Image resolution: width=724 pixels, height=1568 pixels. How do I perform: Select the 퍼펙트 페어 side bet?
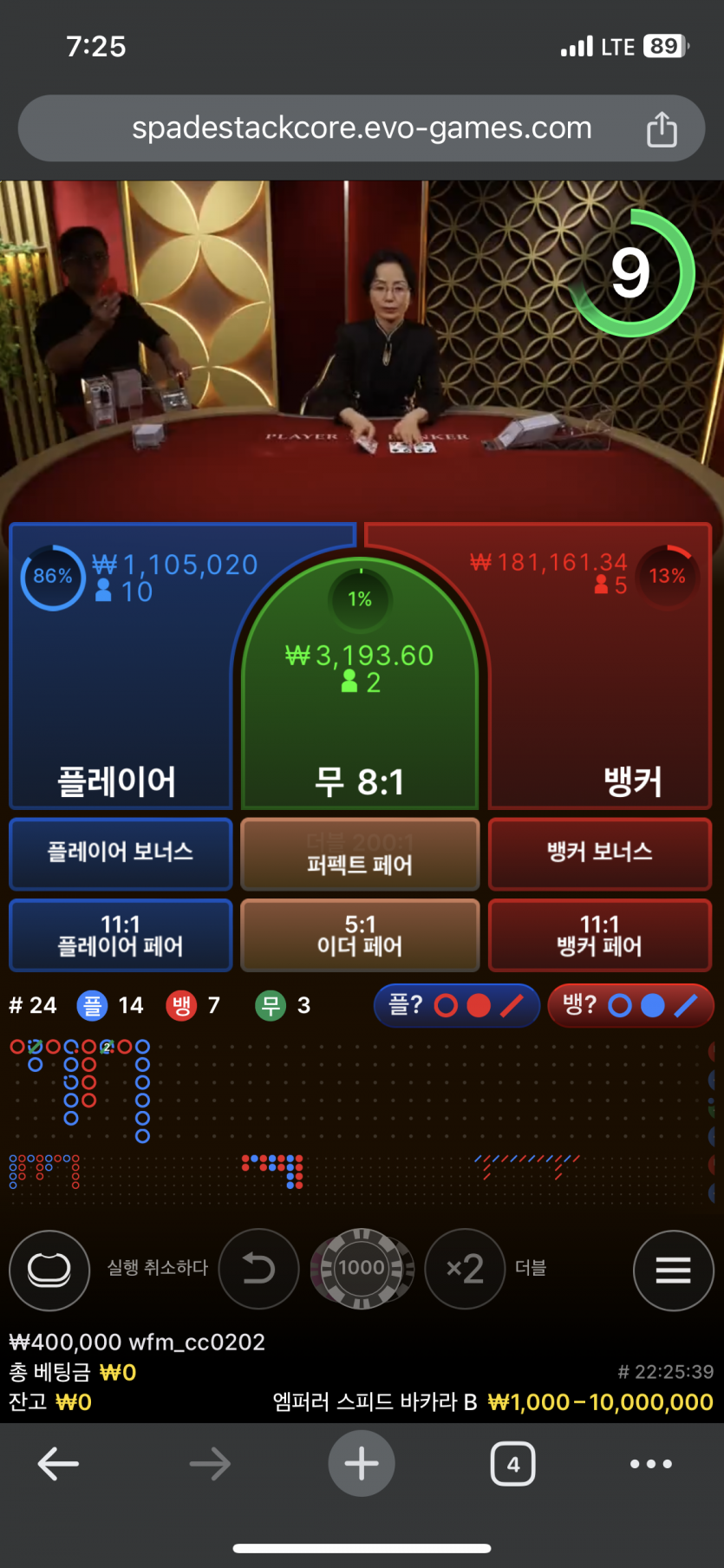[x=360, y=855]
